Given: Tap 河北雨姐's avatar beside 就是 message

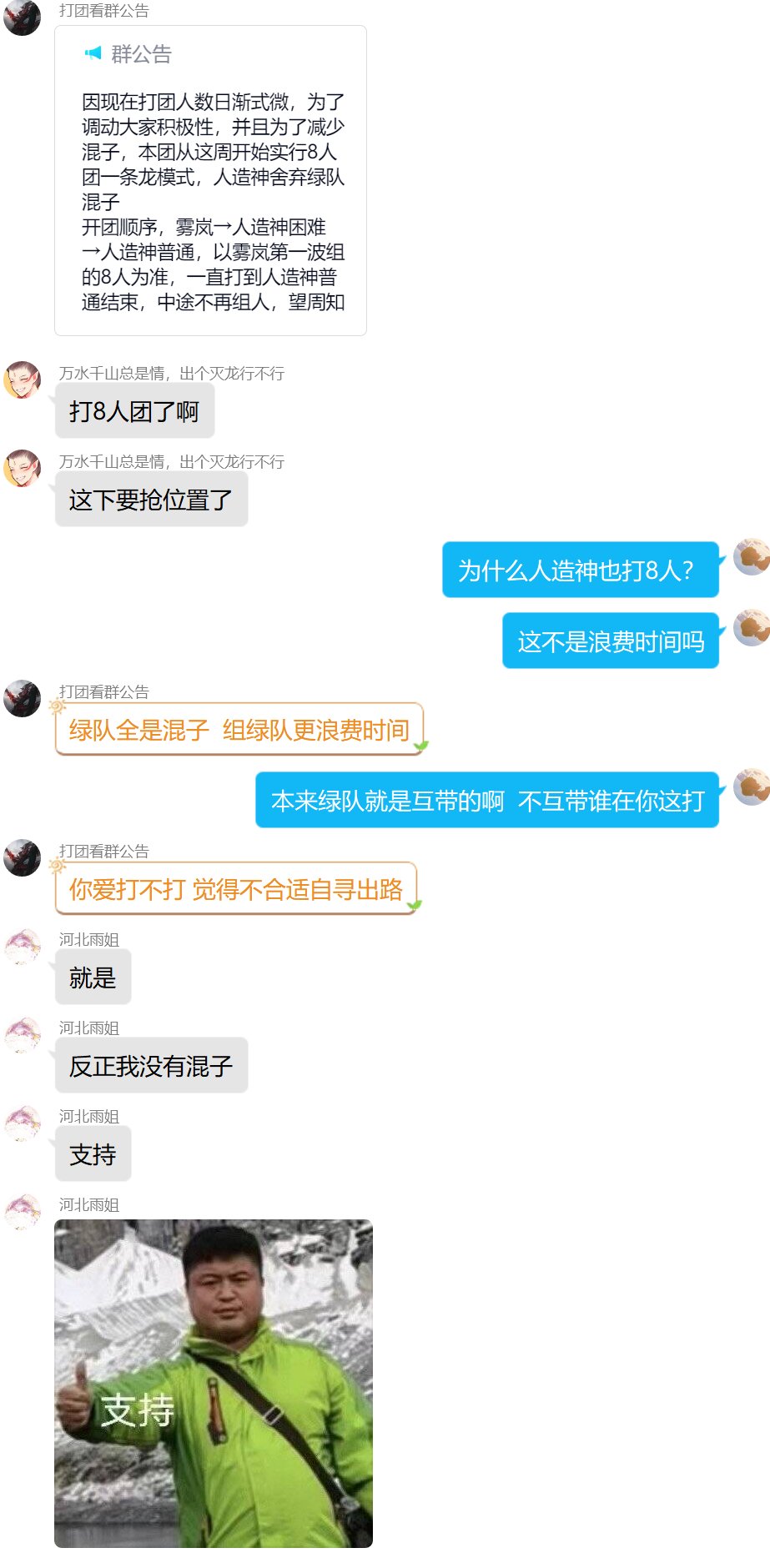Looking at the screenshot, I should pyautogui.click(x=23, y=947).
